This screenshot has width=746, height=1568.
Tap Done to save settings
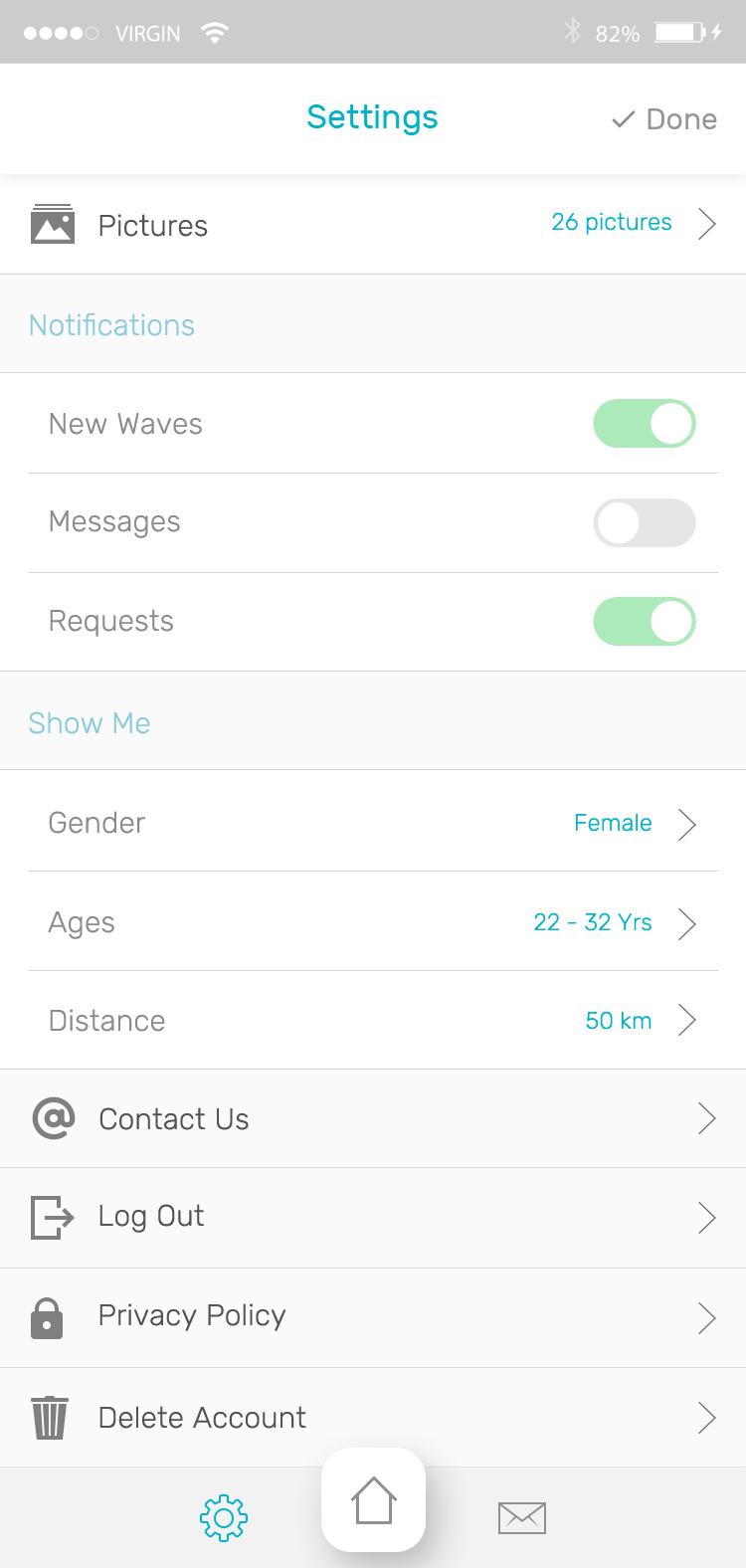664,119
